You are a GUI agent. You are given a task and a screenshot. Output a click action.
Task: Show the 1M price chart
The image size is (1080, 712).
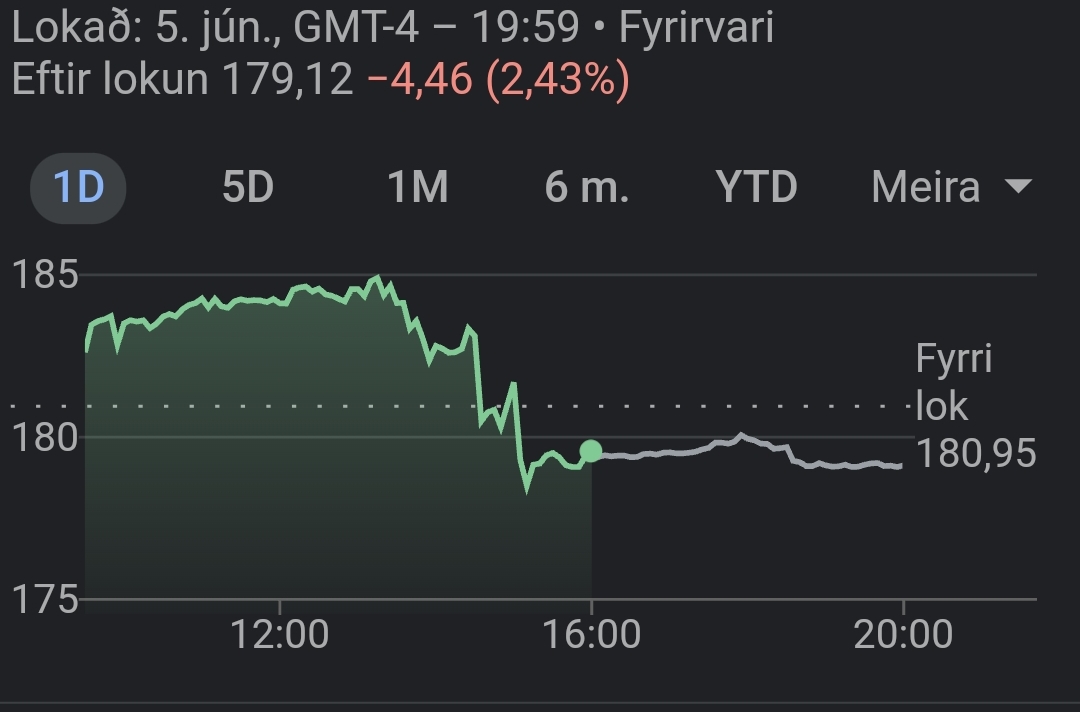click(x=417, y=187)
